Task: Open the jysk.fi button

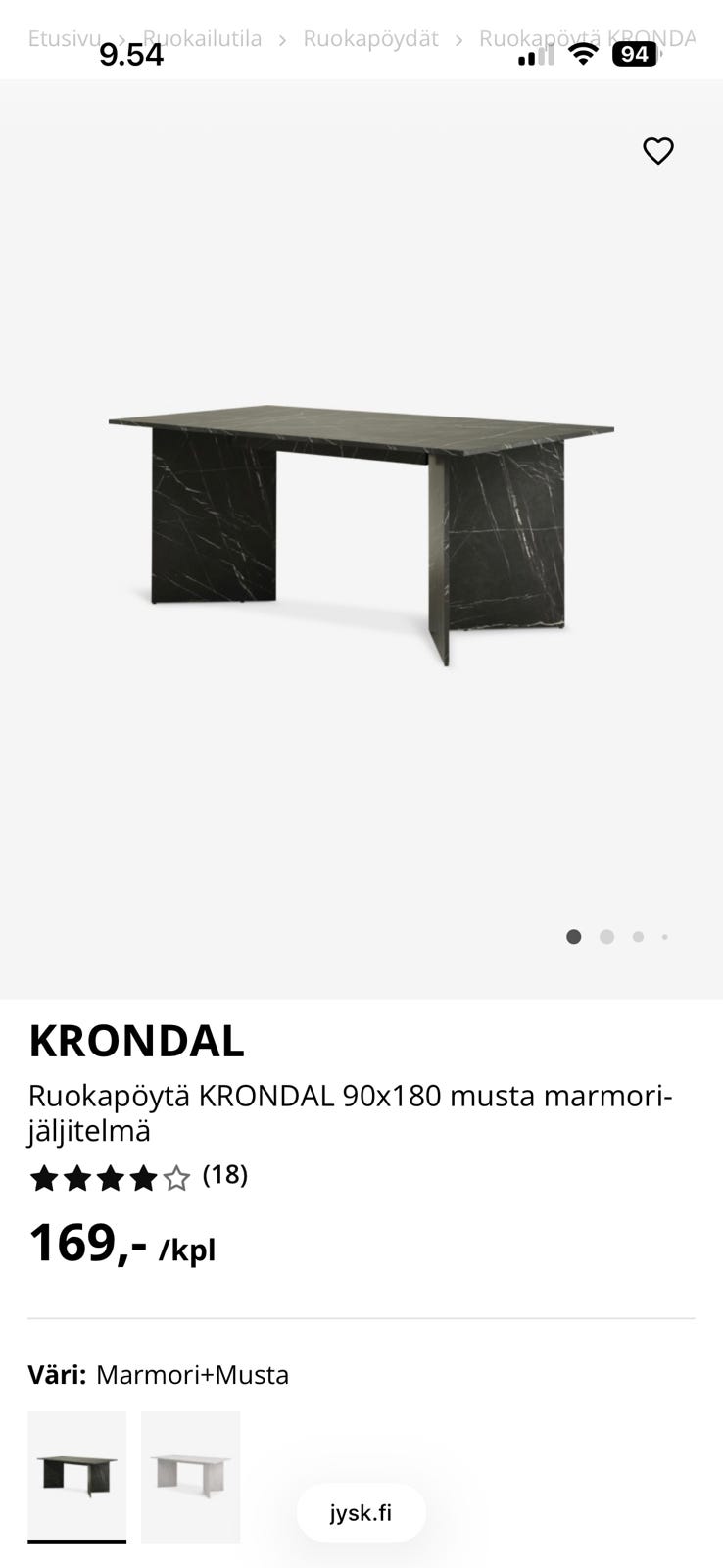Action: click(x=361, y=1512)
